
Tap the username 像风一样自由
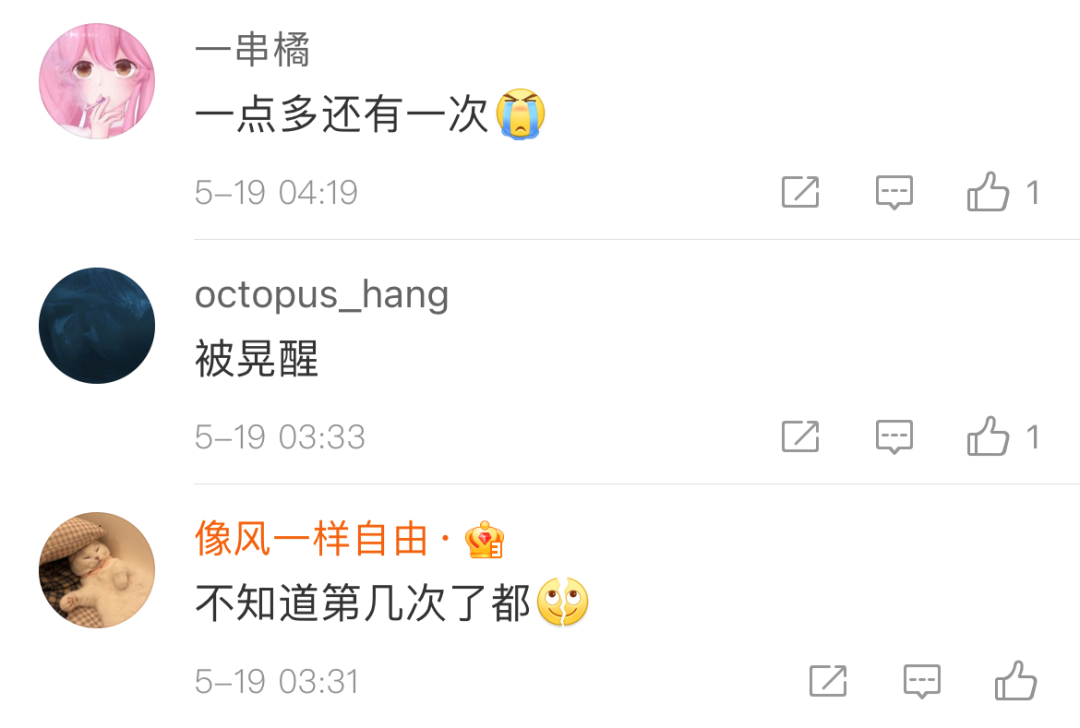(312, 540)
